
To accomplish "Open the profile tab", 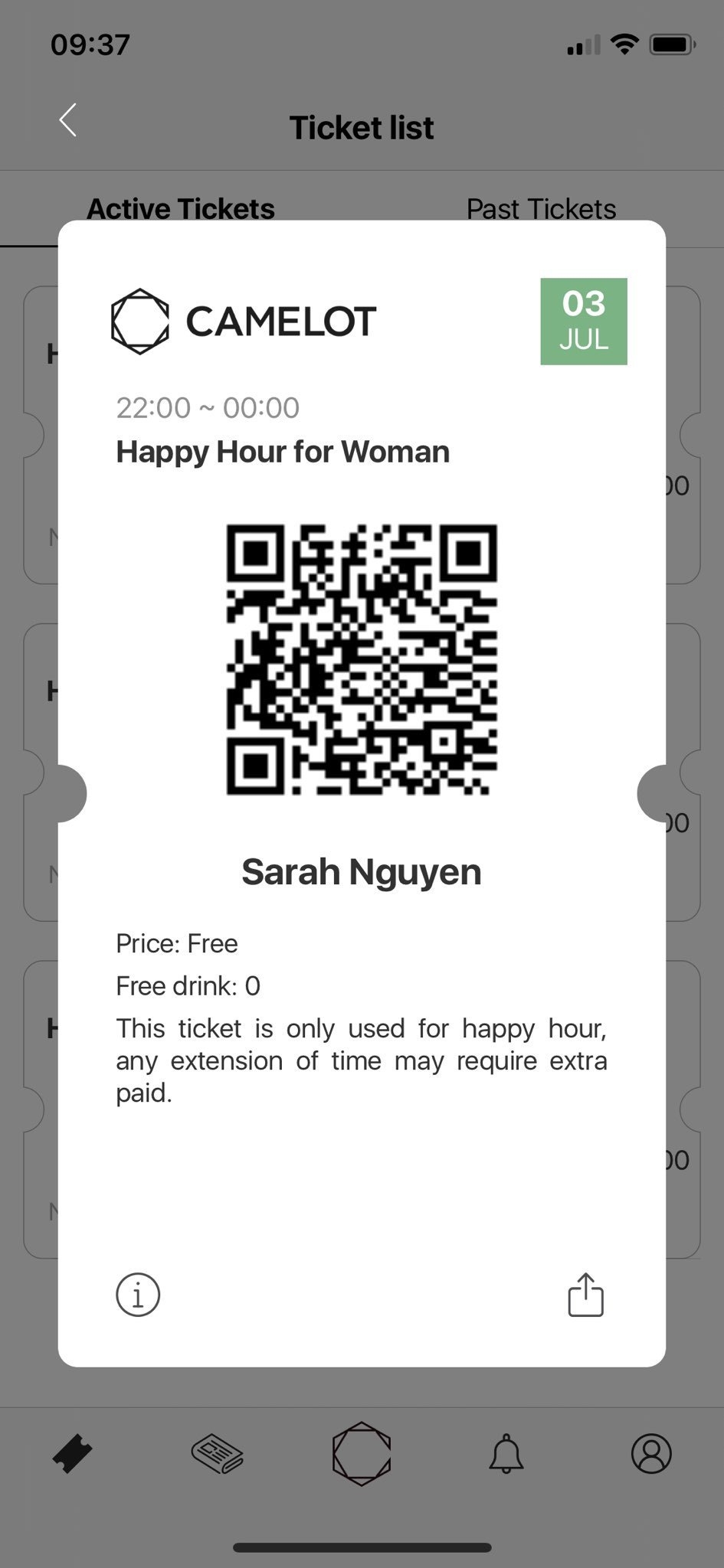I will [x=651, y=1453].
